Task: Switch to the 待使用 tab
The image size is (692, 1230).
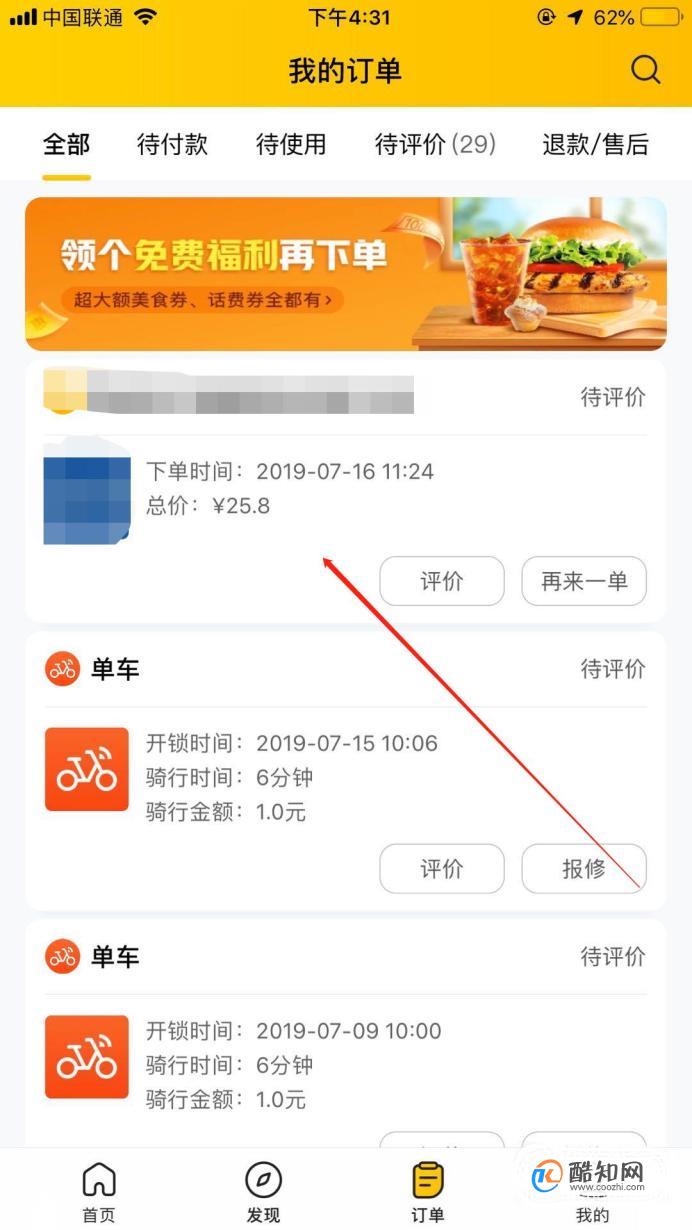Action: [291, 145]
